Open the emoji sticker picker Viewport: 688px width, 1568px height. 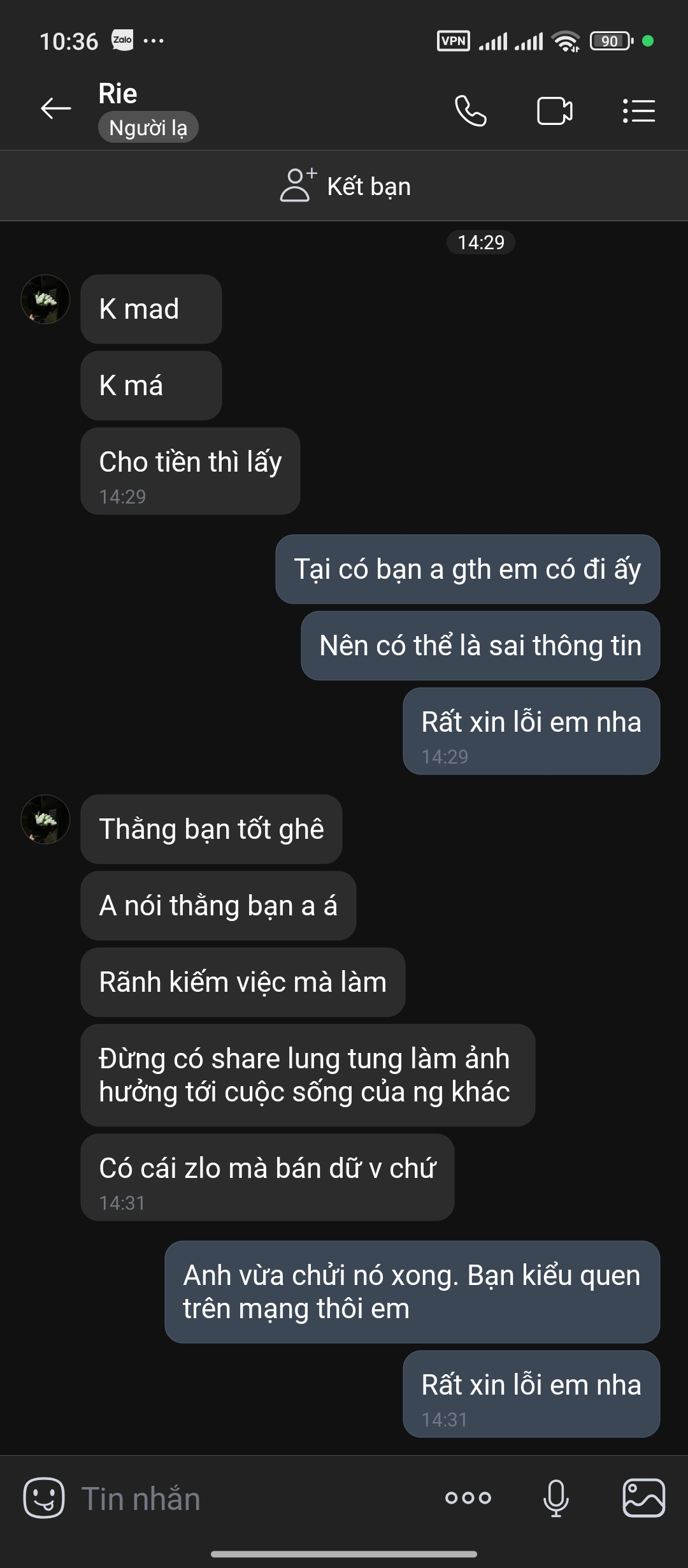click(44, 1498)
